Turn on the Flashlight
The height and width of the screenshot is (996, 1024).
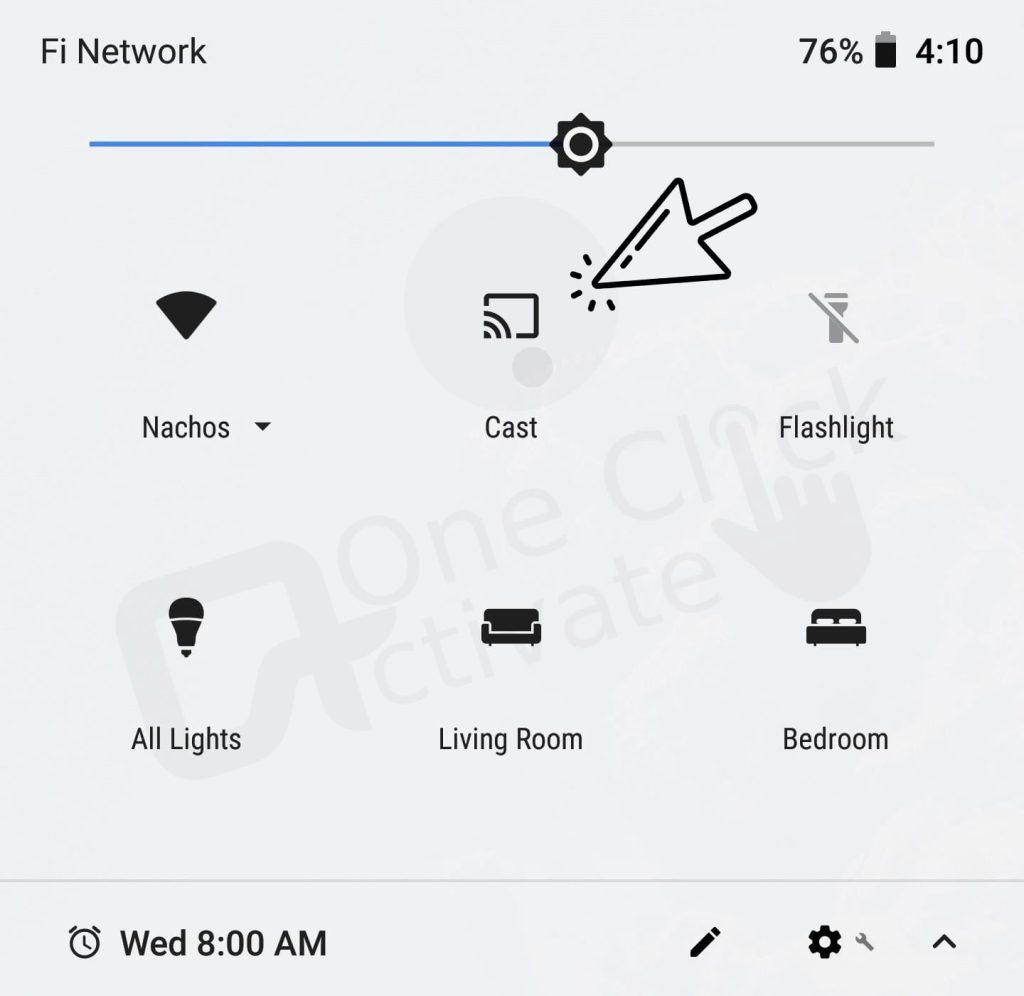pyautogui.click(x=835, y=319)
